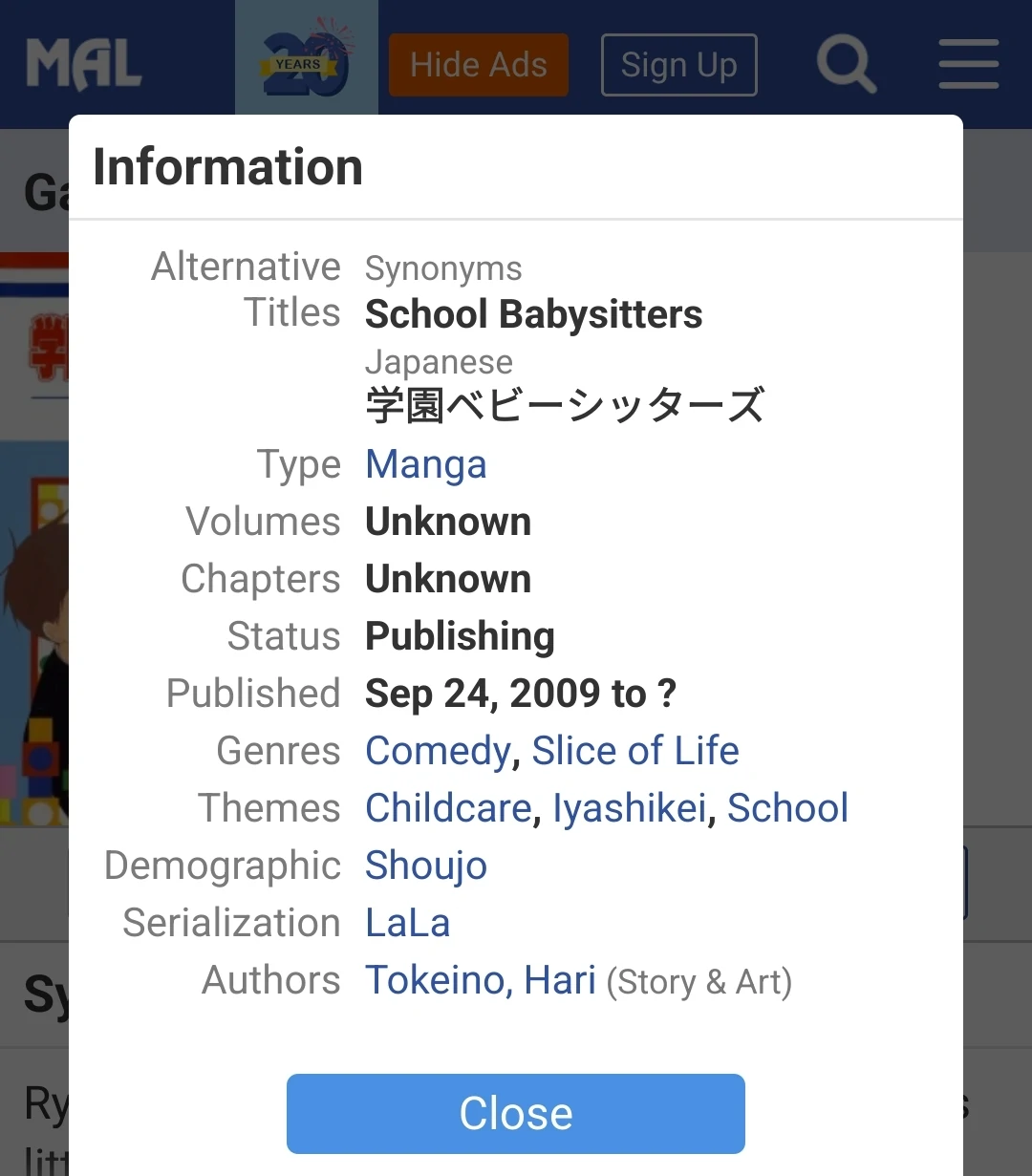The width and height of the screenshot is (1032, 1176).
Task: Open the School theme link
Action: point(787,808)
